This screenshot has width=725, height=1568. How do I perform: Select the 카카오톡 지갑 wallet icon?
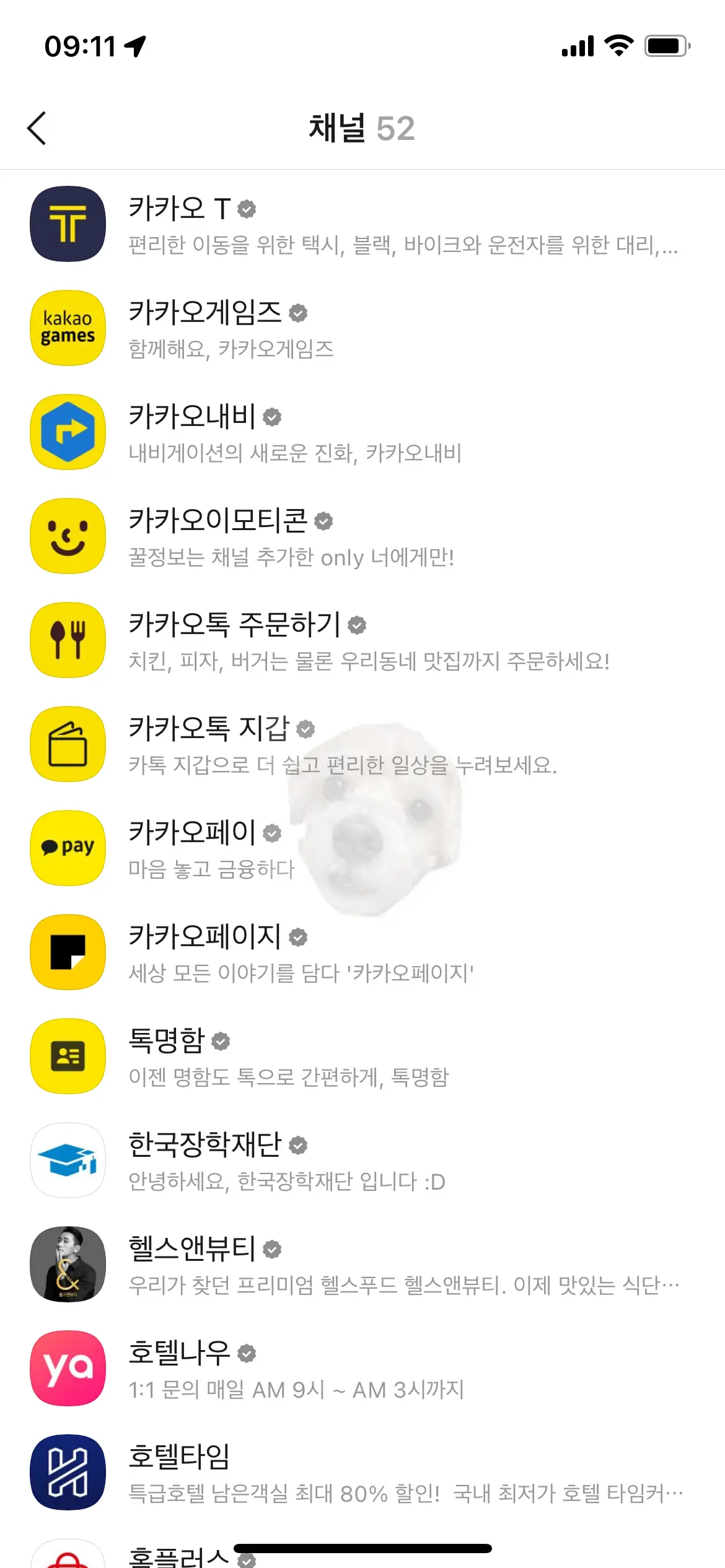coord(68,744)
